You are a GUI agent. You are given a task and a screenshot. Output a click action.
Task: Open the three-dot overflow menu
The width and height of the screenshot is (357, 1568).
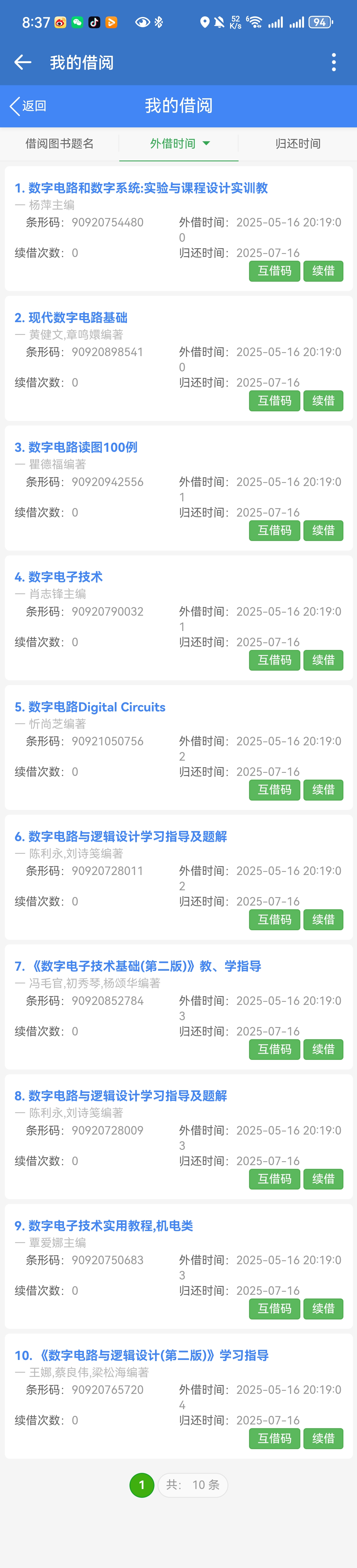tap(333, 62)
